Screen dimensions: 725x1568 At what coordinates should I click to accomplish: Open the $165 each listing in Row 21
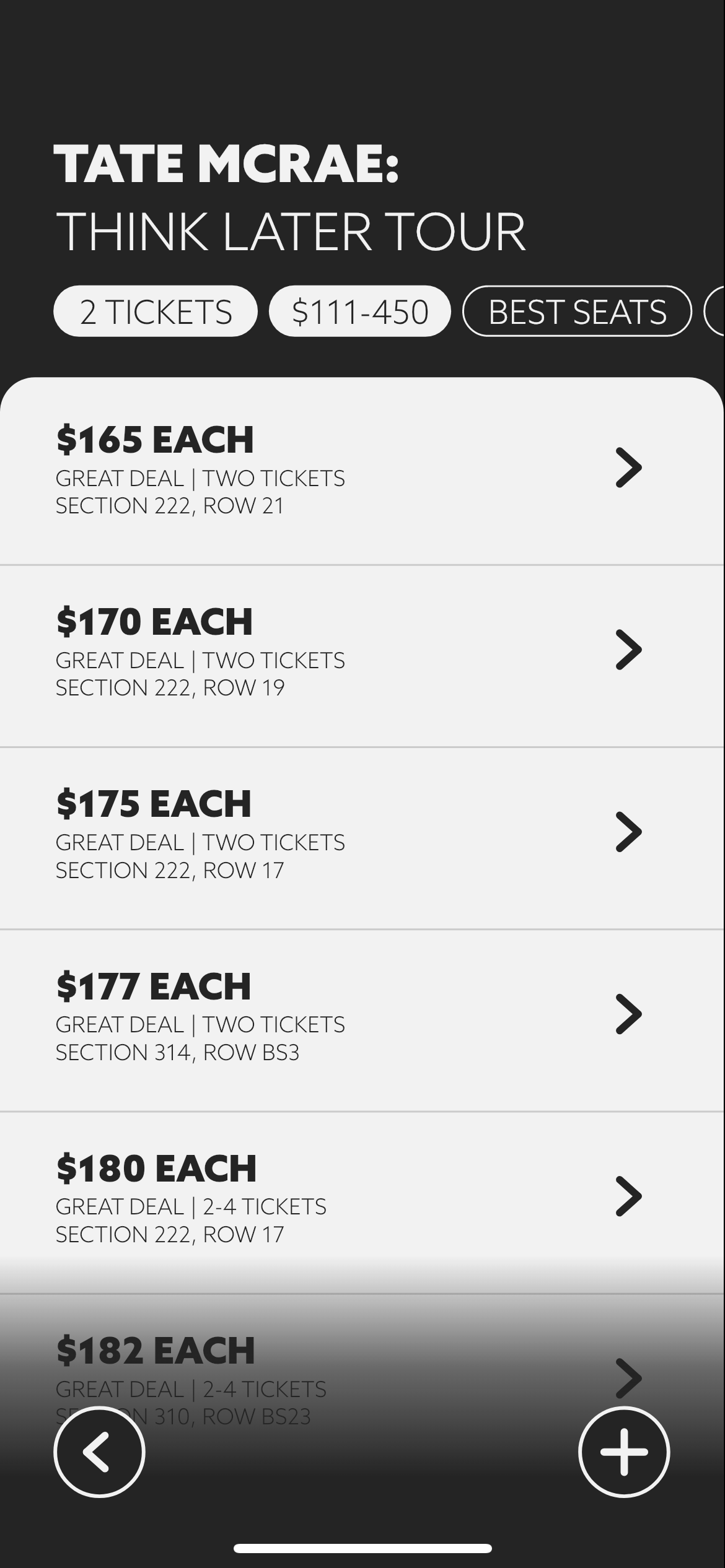click(x=362, y=471)
